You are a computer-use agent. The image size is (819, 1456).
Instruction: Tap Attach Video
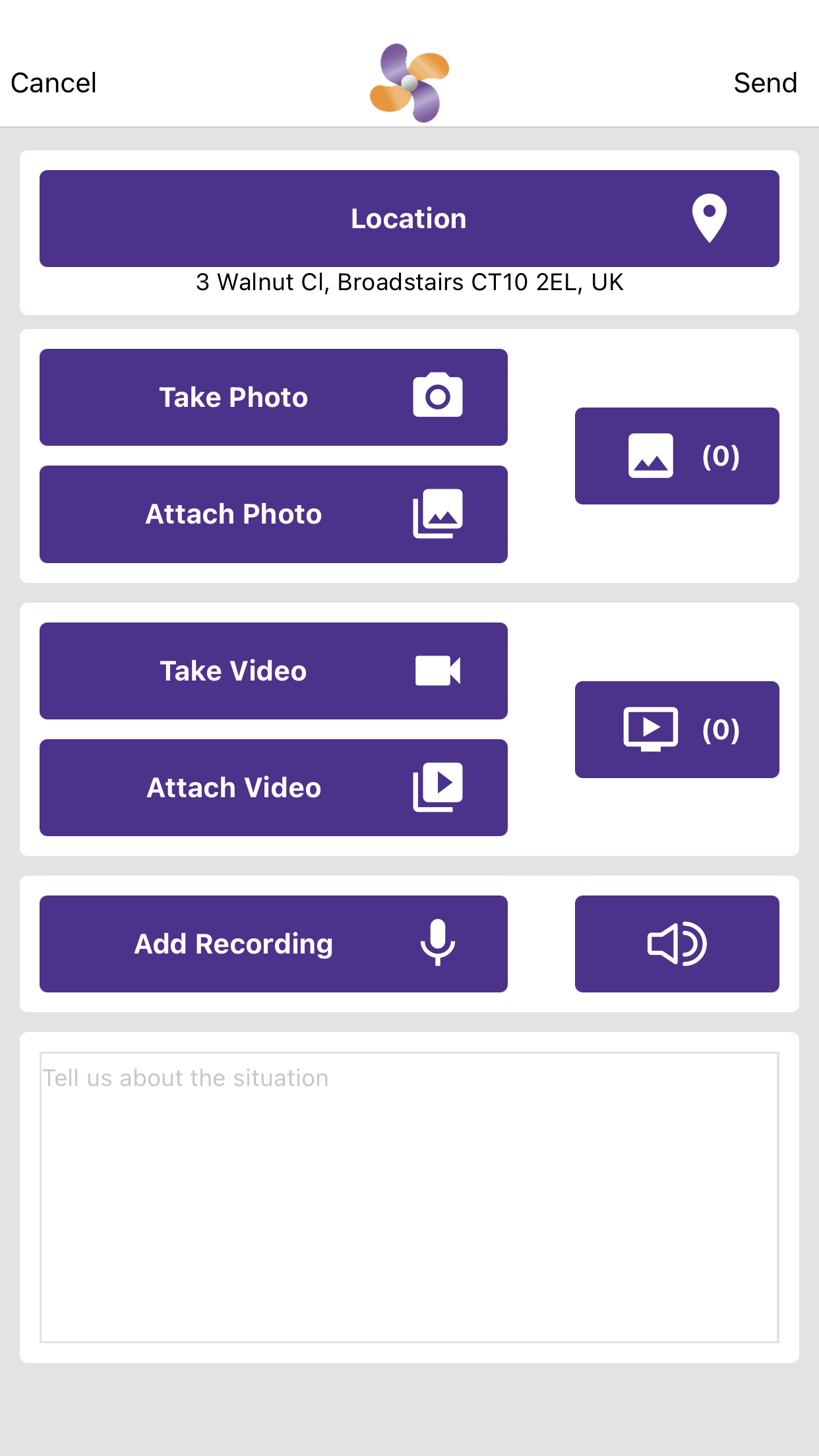coord(233,787)
